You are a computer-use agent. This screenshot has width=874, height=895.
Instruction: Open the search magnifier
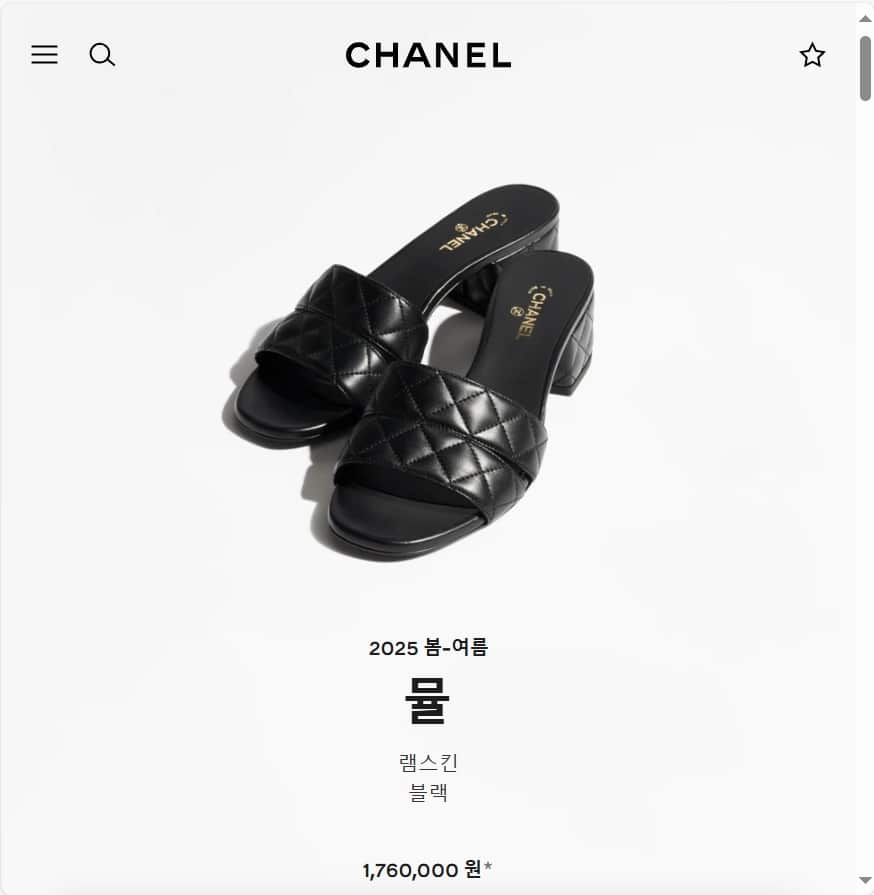coord(102,55)
